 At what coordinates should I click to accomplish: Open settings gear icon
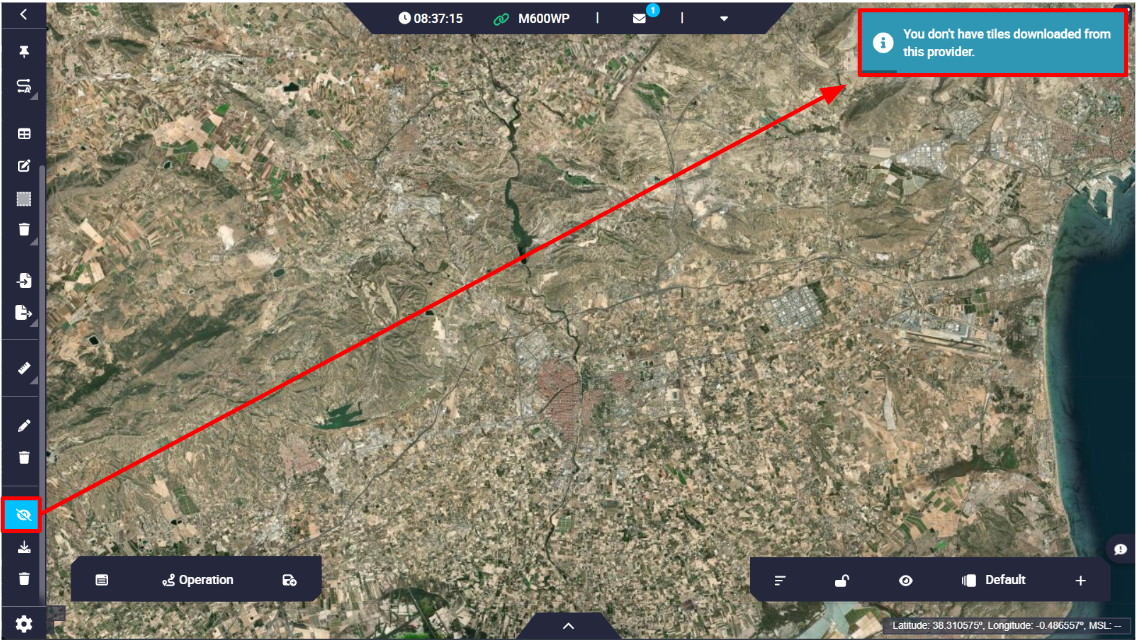[24, 624]
